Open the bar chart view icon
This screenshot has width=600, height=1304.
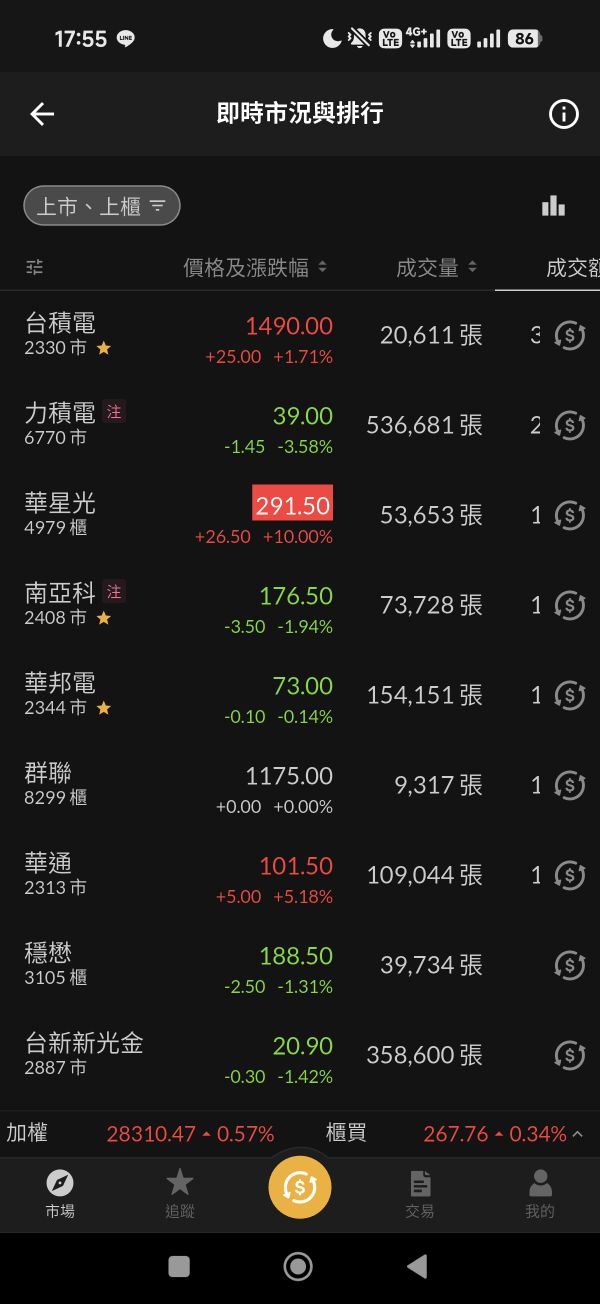[x=553, y=206]
